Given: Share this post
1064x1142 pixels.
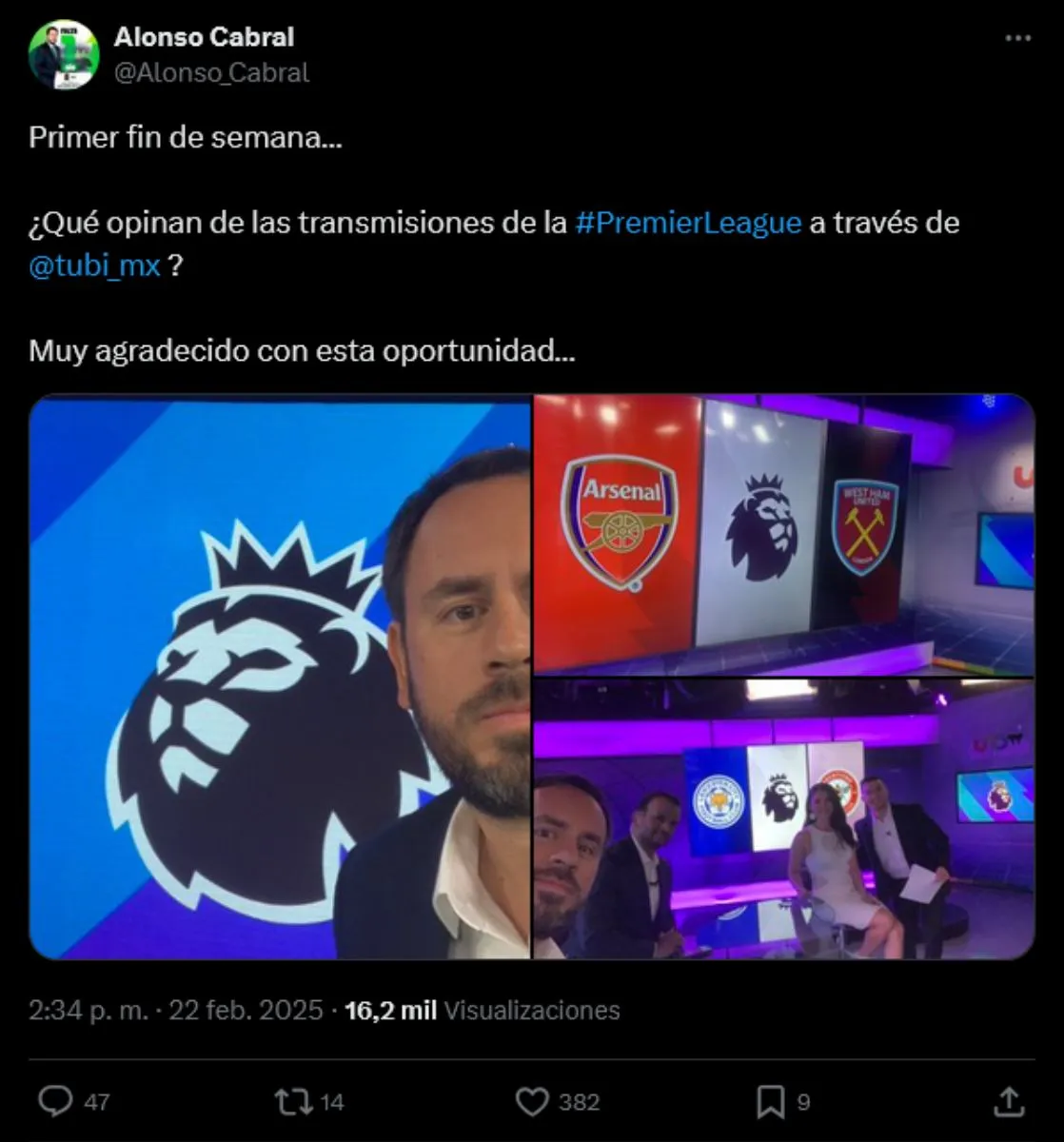Looking at the screenshot, I should pos(1008,1102).
